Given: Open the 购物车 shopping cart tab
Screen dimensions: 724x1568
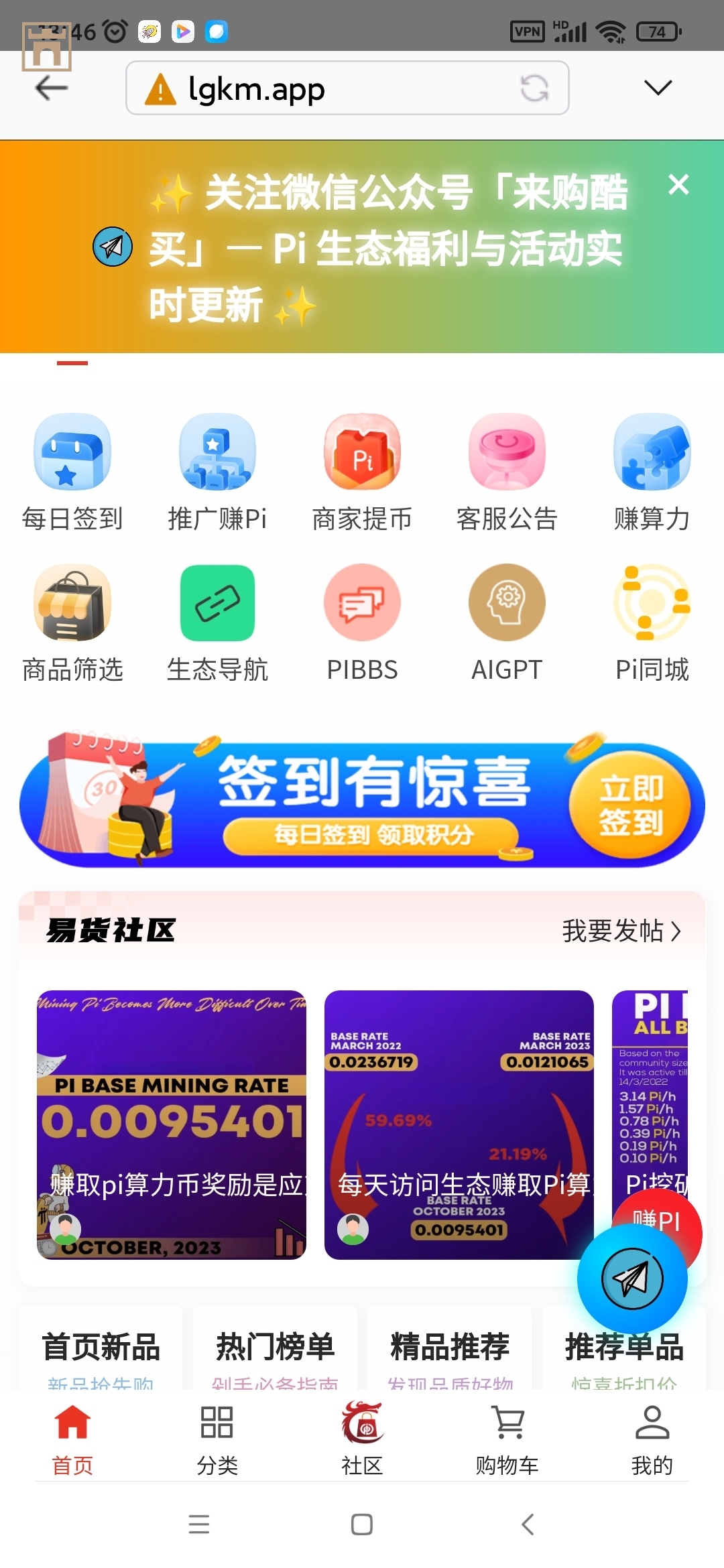Looking at the screenshot, I should (507, 1441).
